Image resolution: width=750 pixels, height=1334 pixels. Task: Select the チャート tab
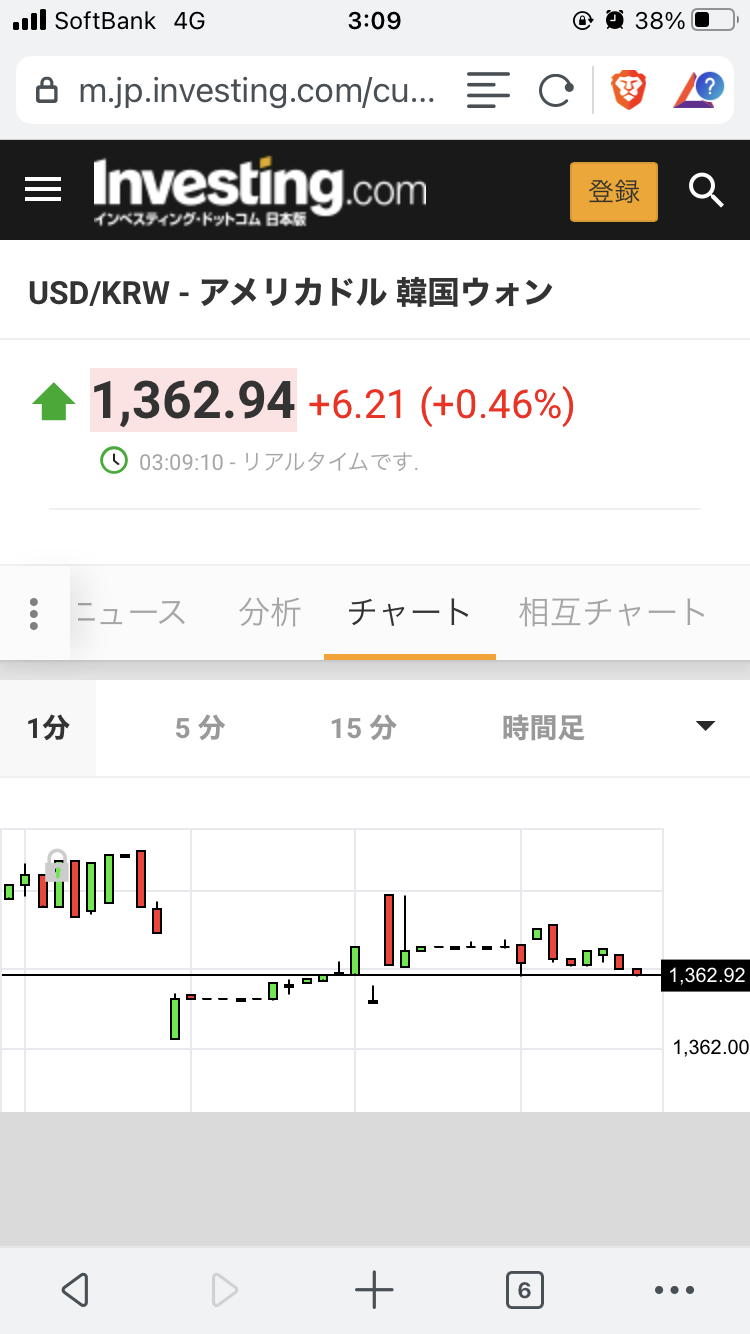(409, 612)
